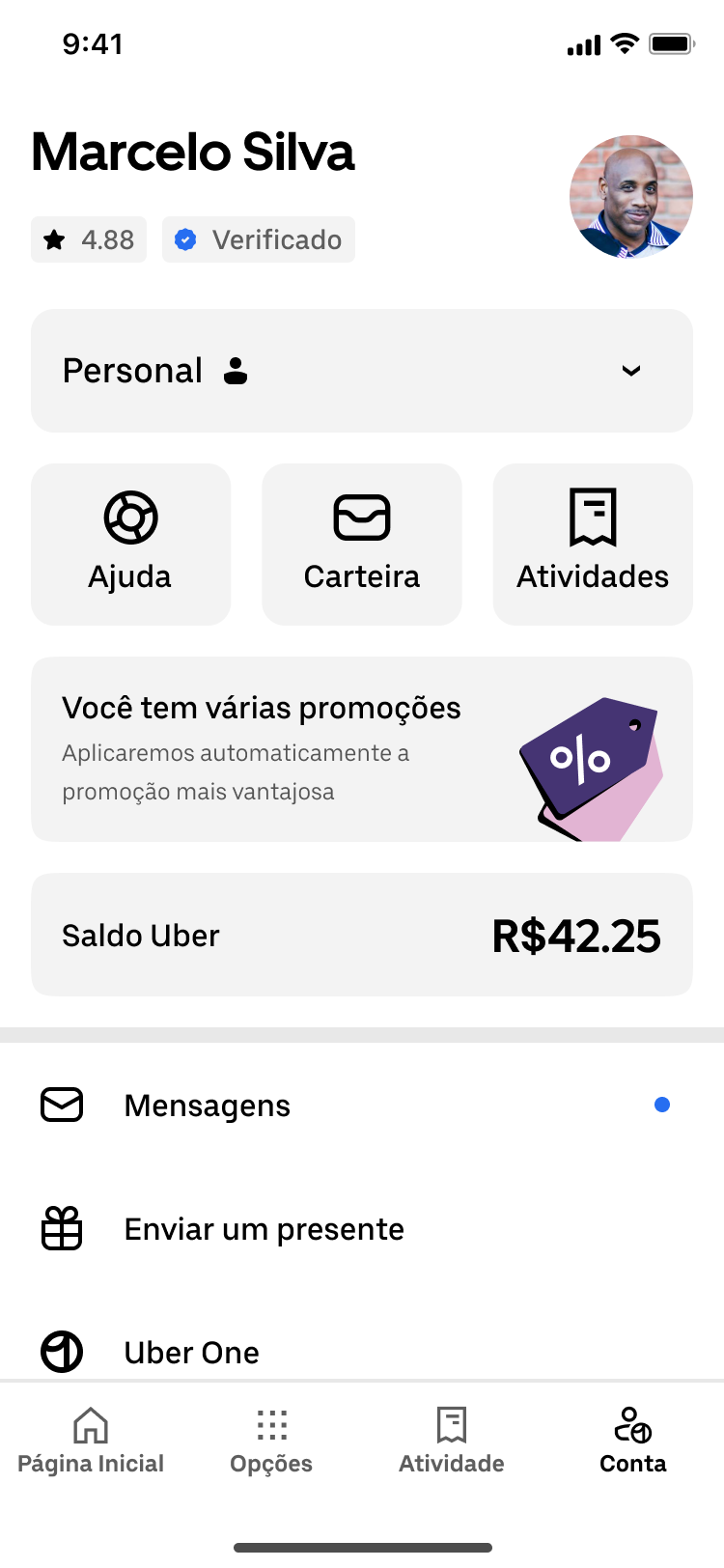Go to the Página Inicial tab
724x1568 pixels.
click(x=91, y=1441)
